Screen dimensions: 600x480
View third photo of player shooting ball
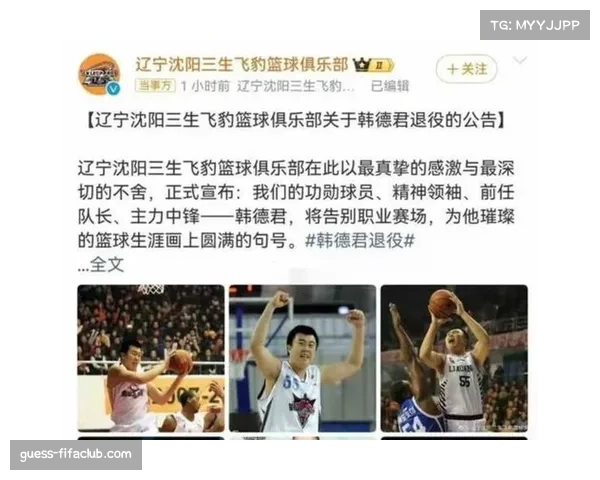click(x=453, y=358)
